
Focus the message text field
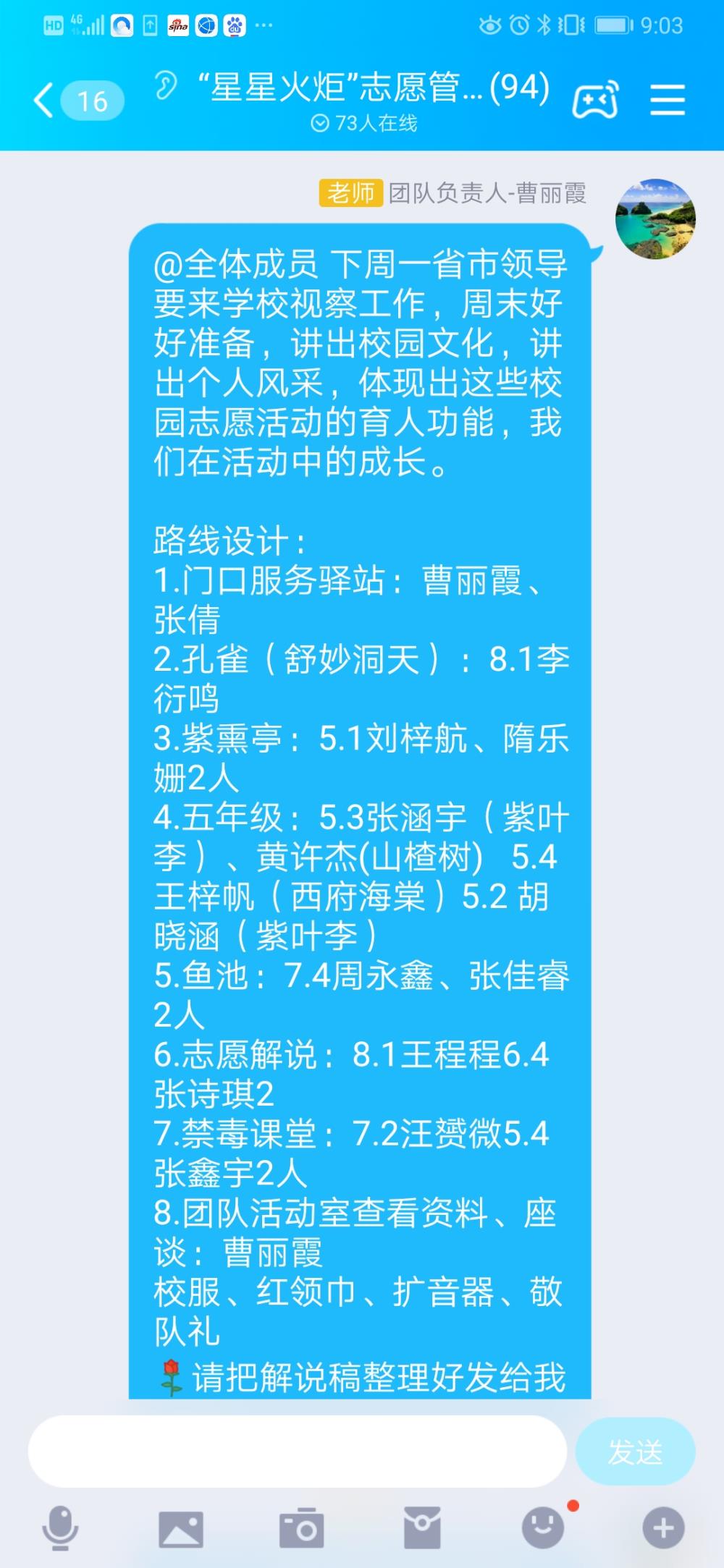point(297,1452)
